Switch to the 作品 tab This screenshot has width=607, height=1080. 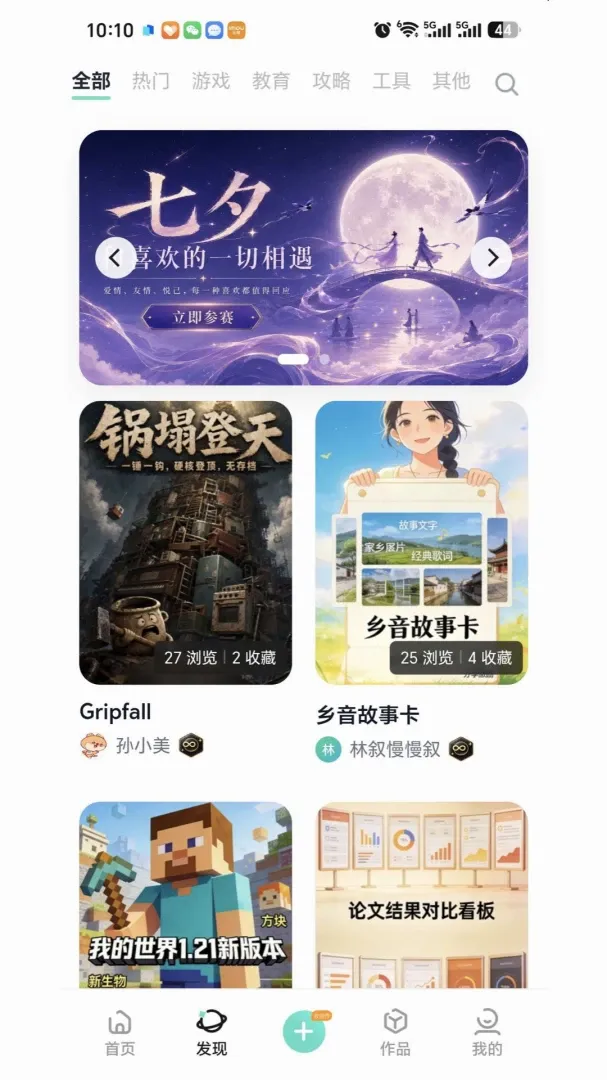tap(395, 1033)
